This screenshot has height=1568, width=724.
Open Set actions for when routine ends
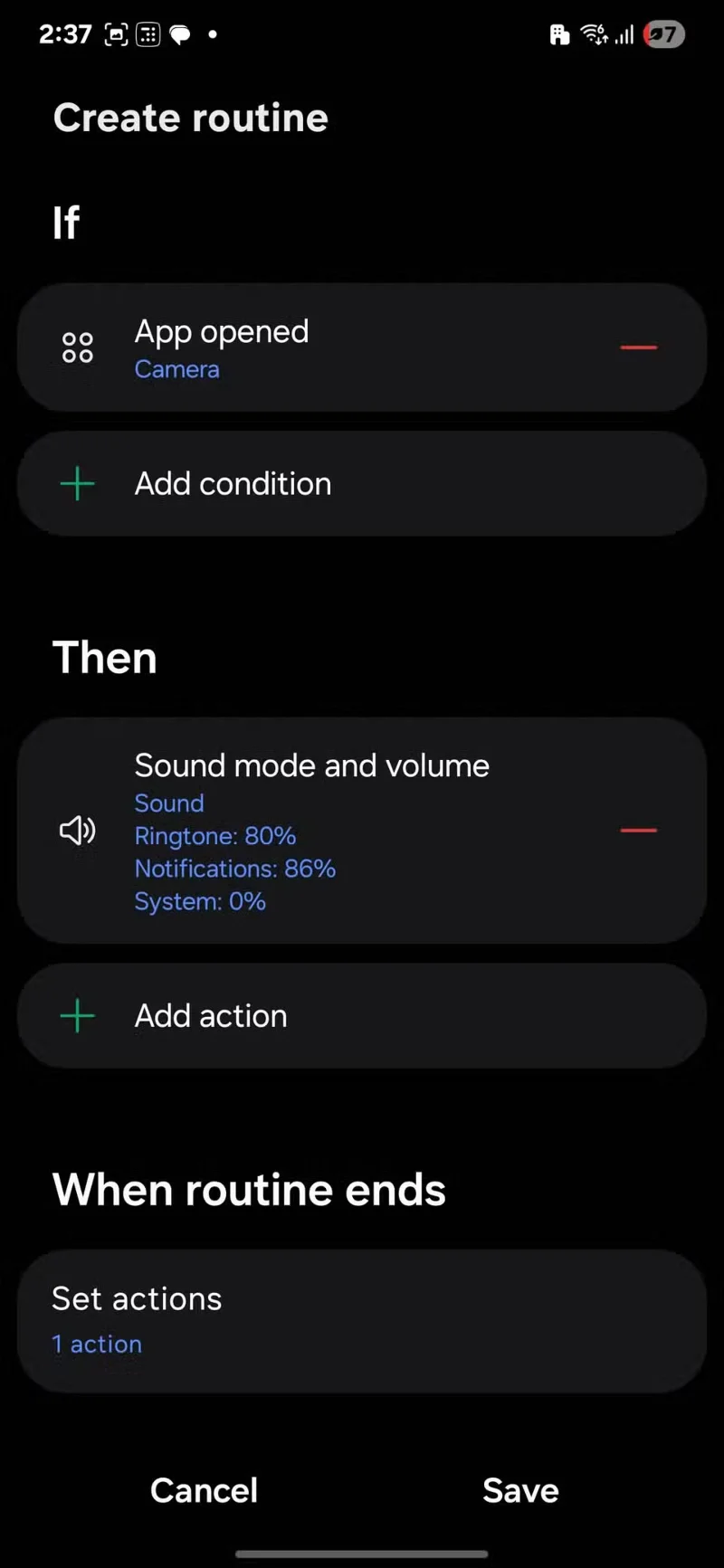[x=362, y=1320]
